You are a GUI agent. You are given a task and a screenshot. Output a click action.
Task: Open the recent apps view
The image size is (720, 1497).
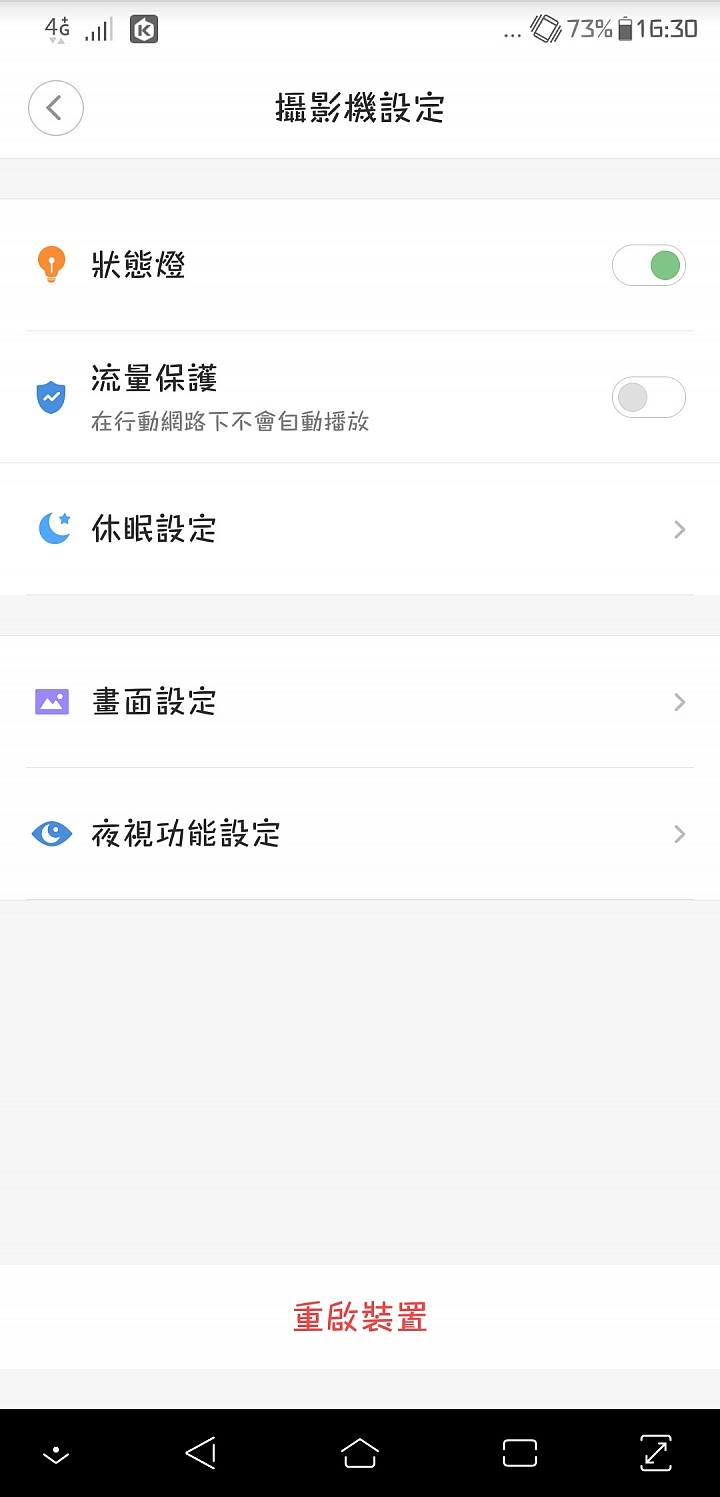click(520, 1453)
